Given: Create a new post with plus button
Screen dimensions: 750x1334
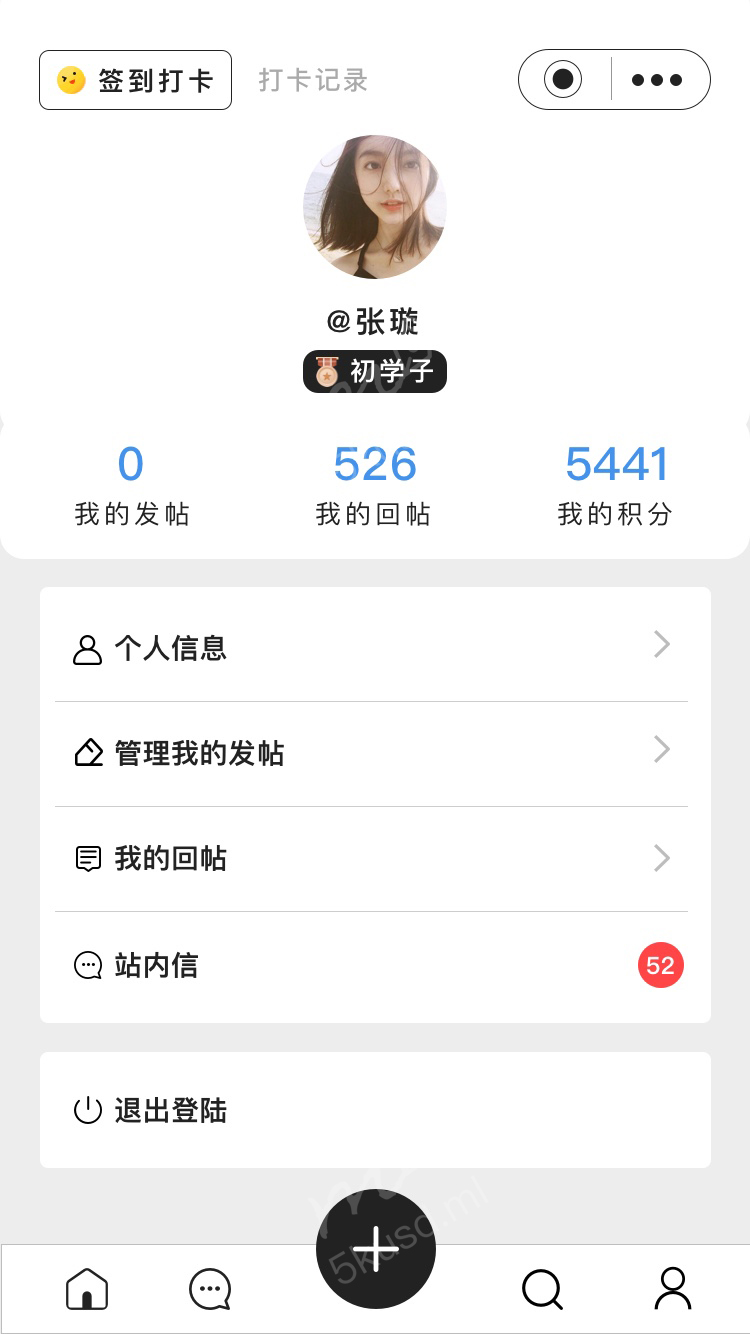Looking at the screenshot, I should click(376, 1250).
